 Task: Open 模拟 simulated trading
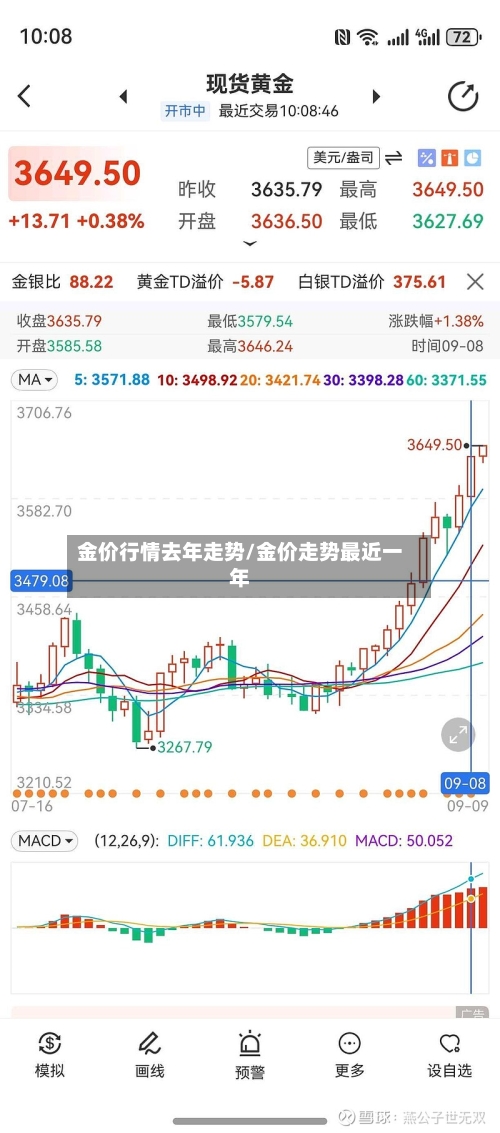click(49, 1056)
